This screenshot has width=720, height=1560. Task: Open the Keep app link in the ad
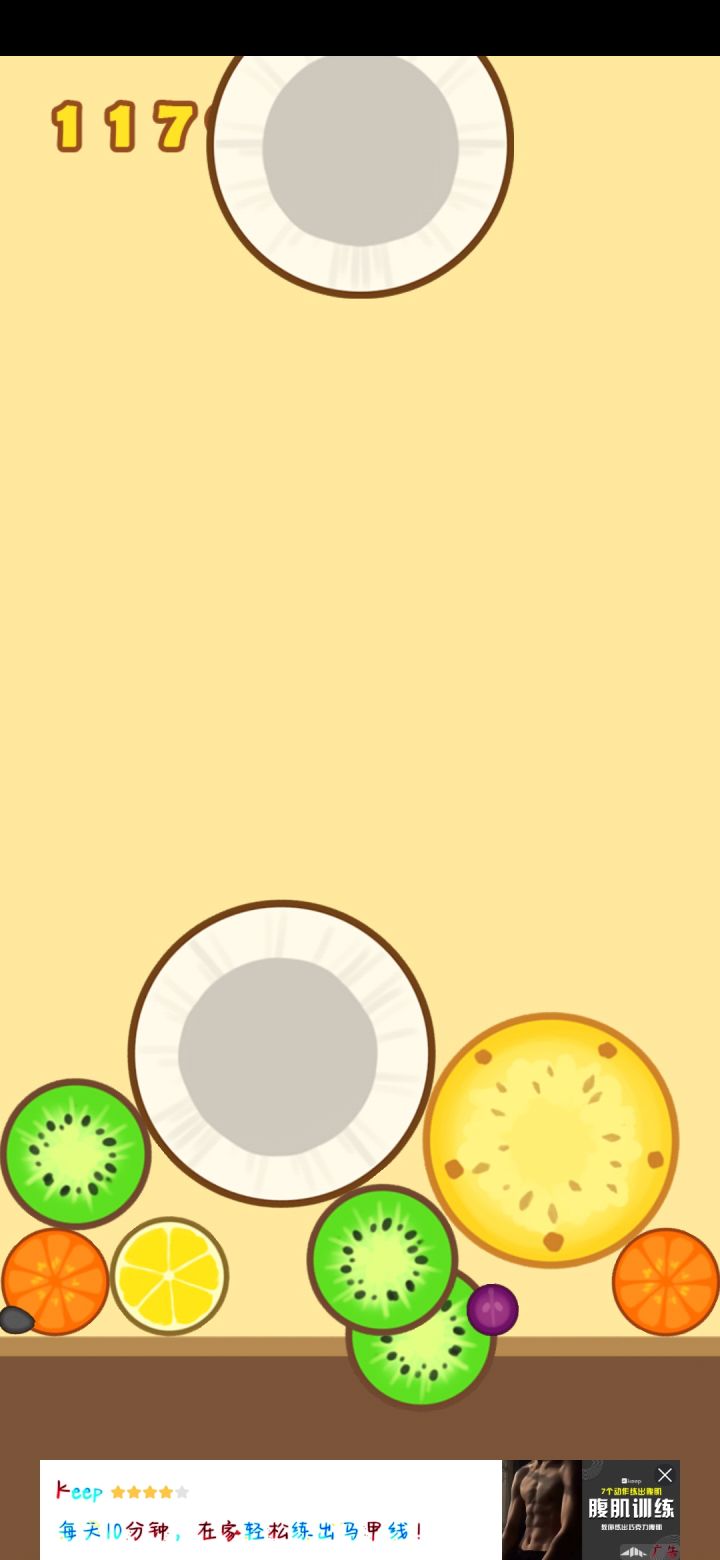tap(80, 1491)
